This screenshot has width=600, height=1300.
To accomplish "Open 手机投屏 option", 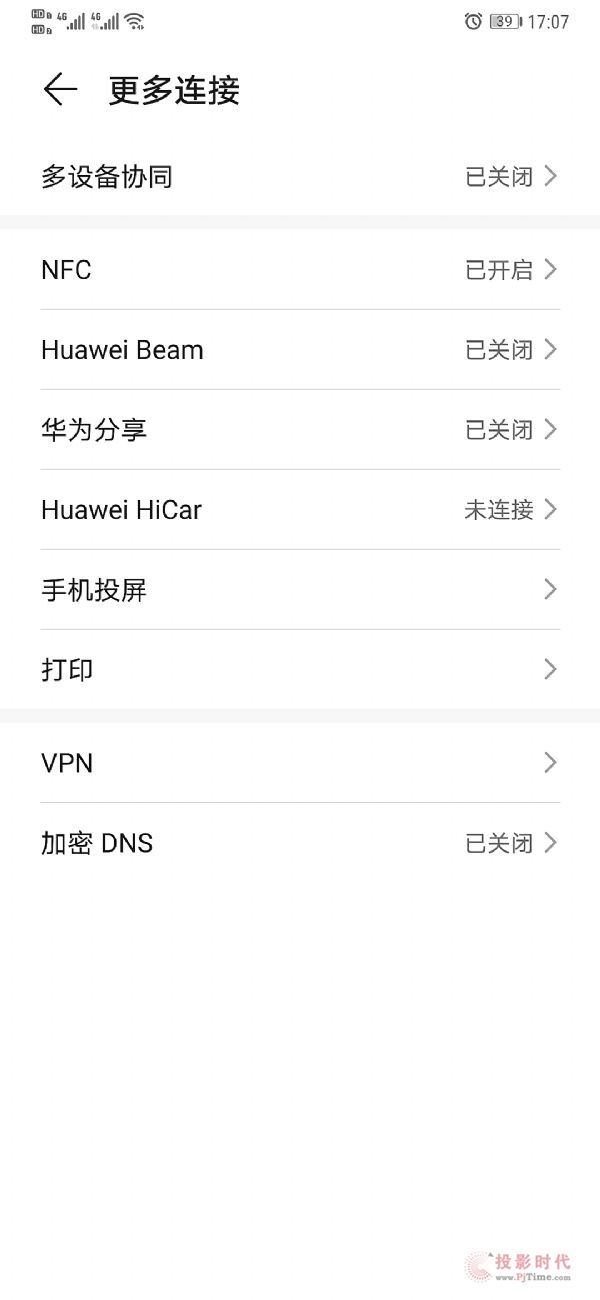I will (x=300, y=590).
